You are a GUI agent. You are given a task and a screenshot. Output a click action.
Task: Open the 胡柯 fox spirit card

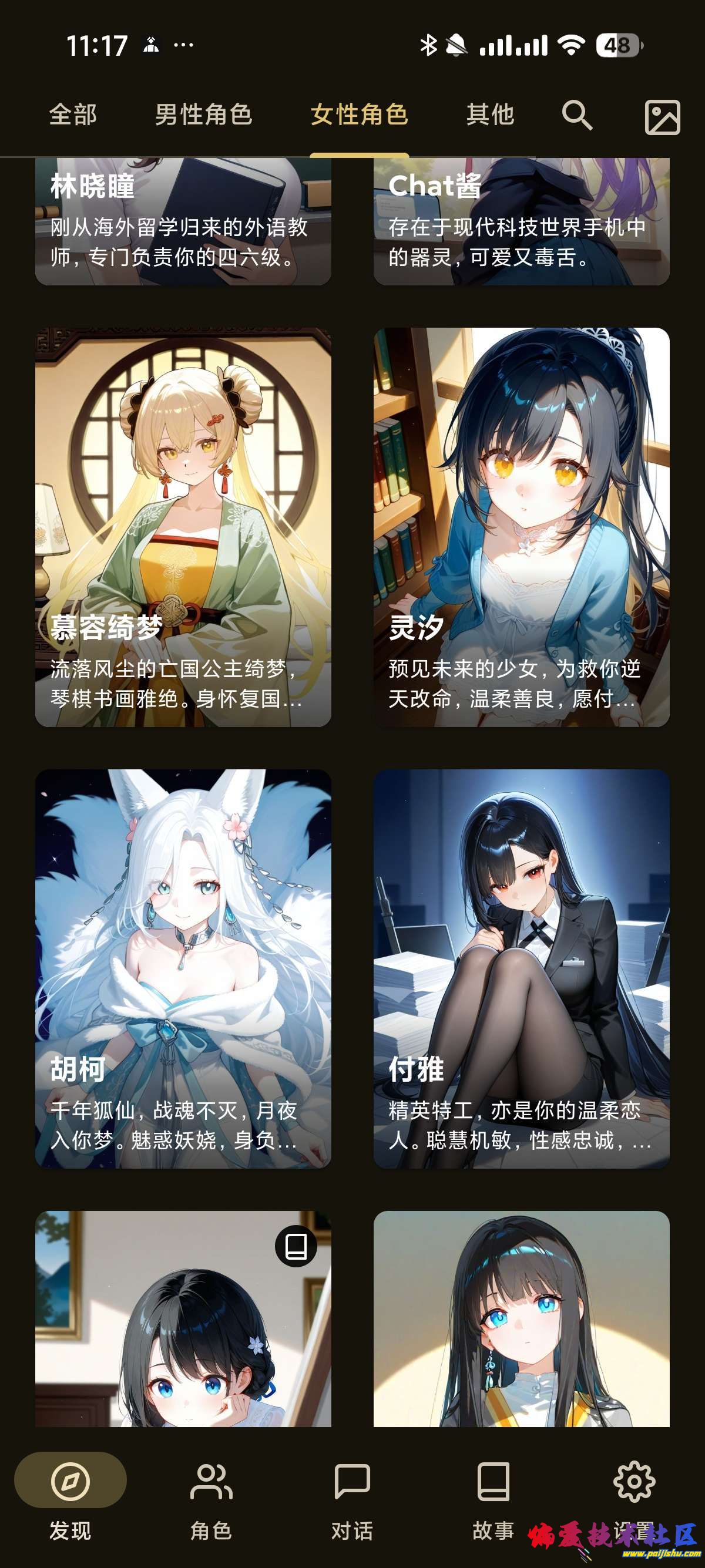coord(183,968)
